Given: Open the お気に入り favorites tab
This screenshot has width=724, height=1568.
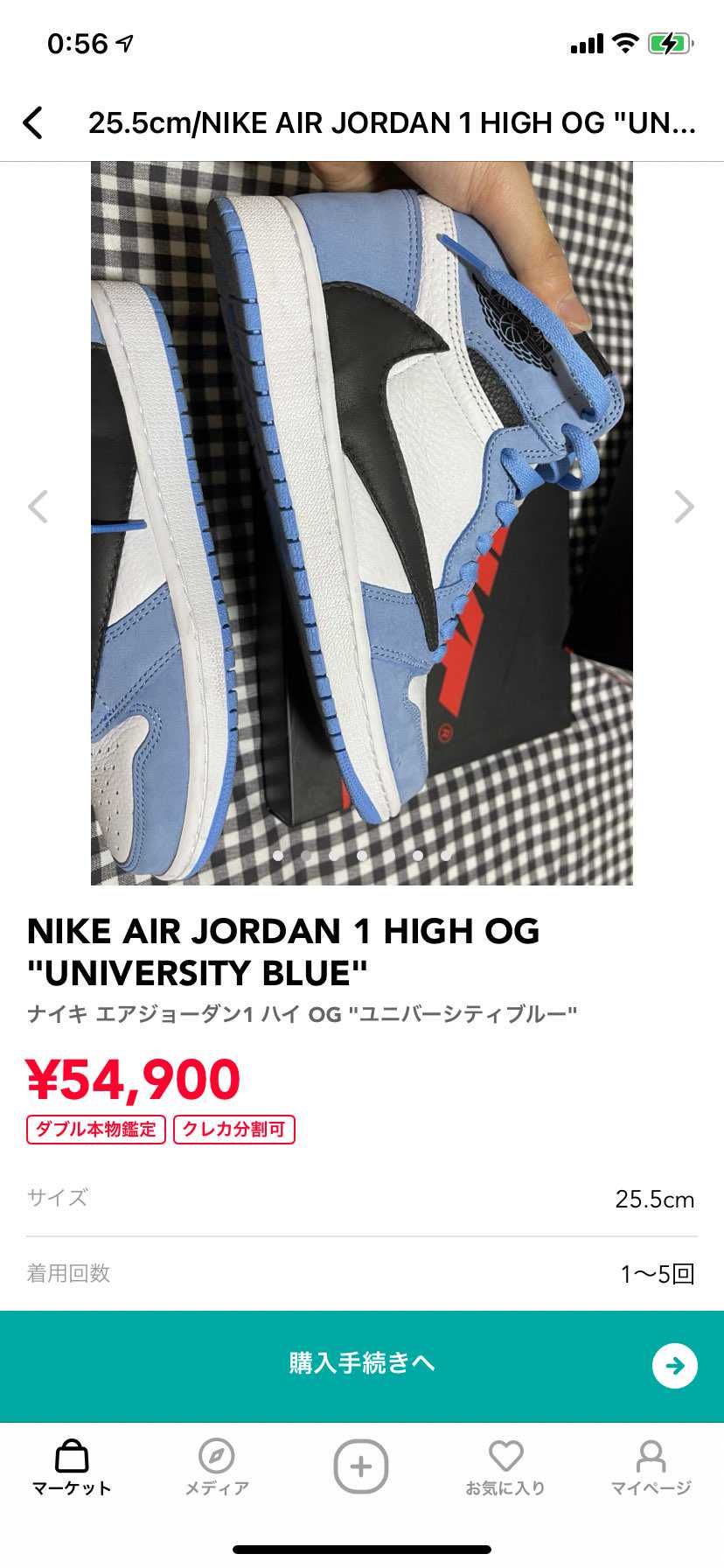Looking at the screenshot, I should [x=505, y=1467].
